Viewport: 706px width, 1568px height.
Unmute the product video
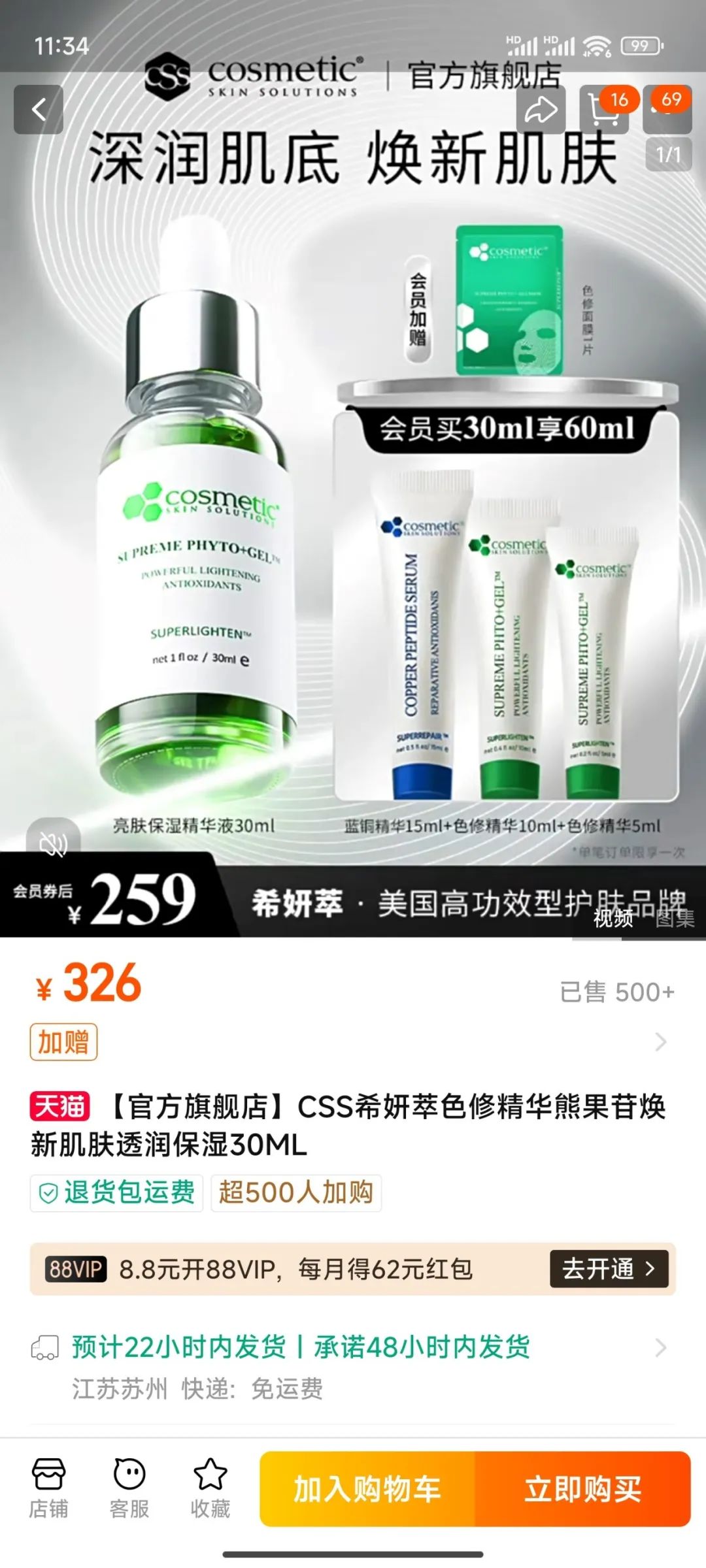53,844
